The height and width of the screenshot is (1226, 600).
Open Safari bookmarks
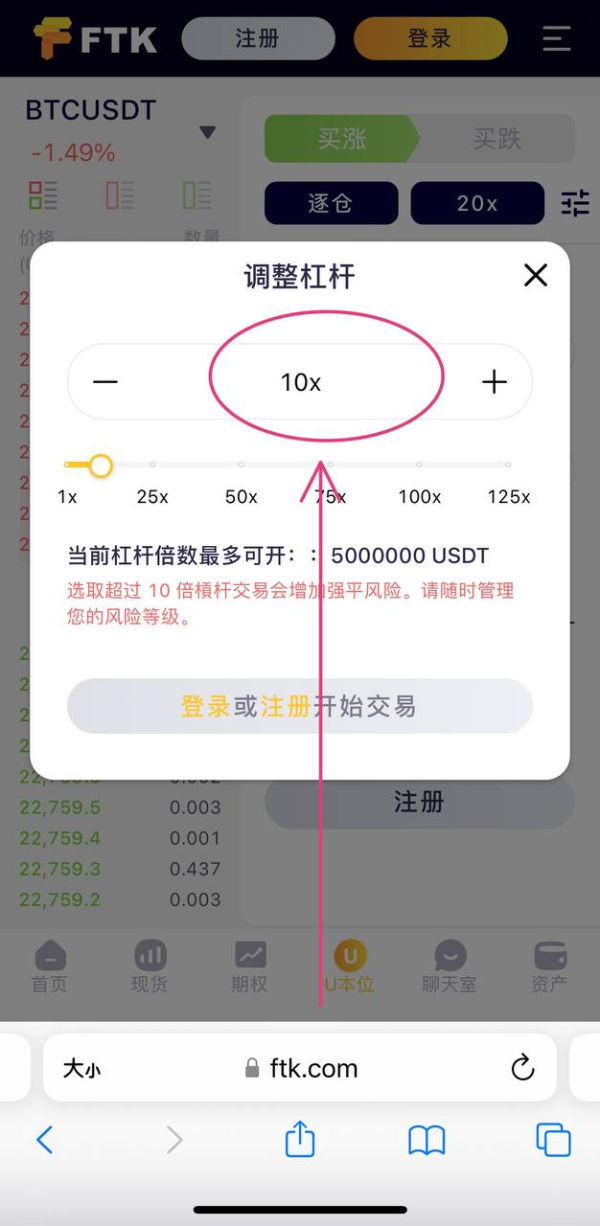(426, 1139)
